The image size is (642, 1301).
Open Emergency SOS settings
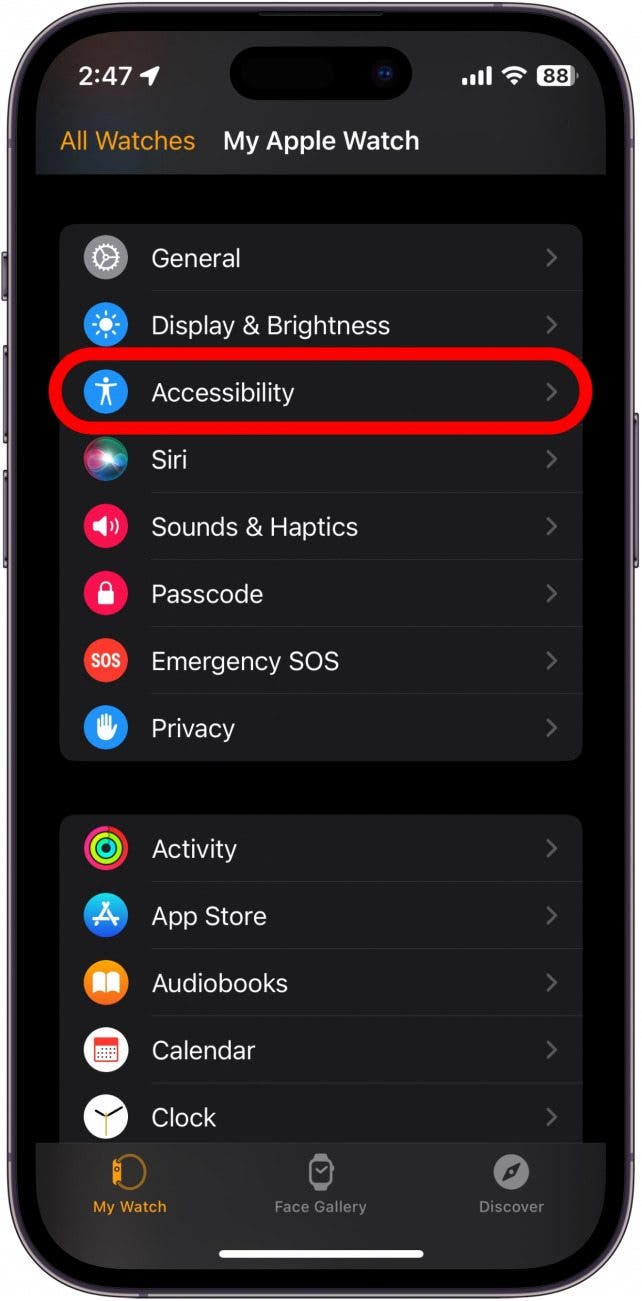[x=320, y=661]
